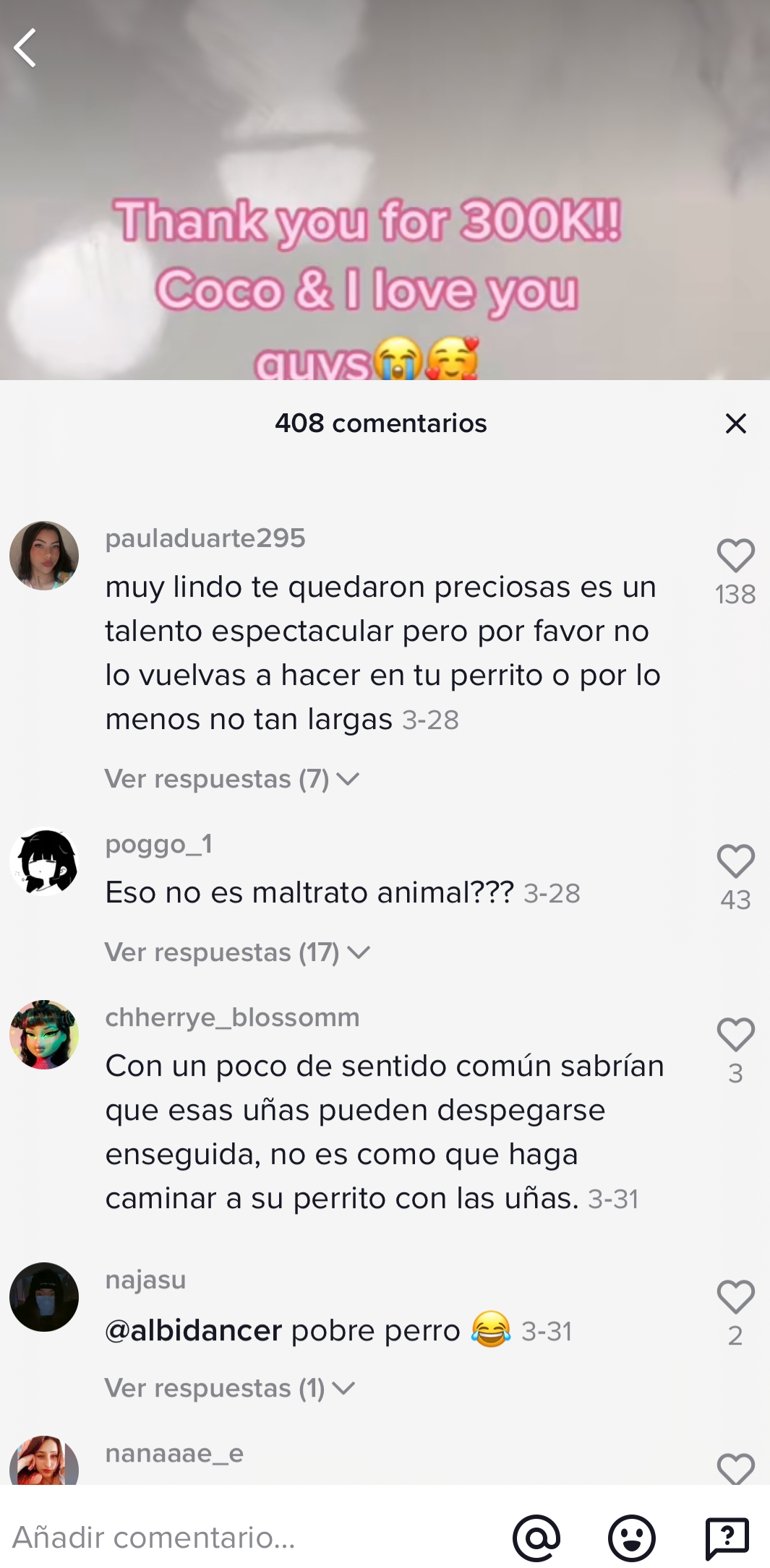
Task: Open poggo_1's profile avatar
Action: pyautogui.click(x=44, y=861)
